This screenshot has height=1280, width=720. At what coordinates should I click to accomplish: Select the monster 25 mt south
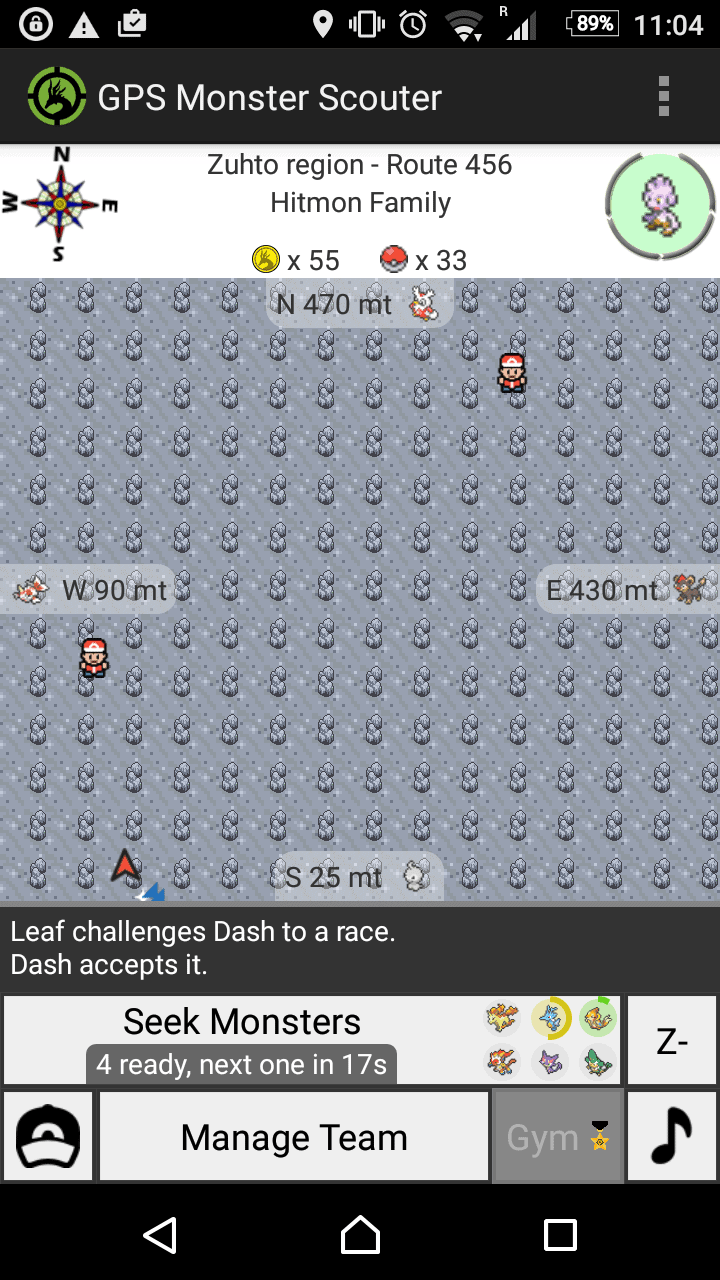[x=359, y=877]
